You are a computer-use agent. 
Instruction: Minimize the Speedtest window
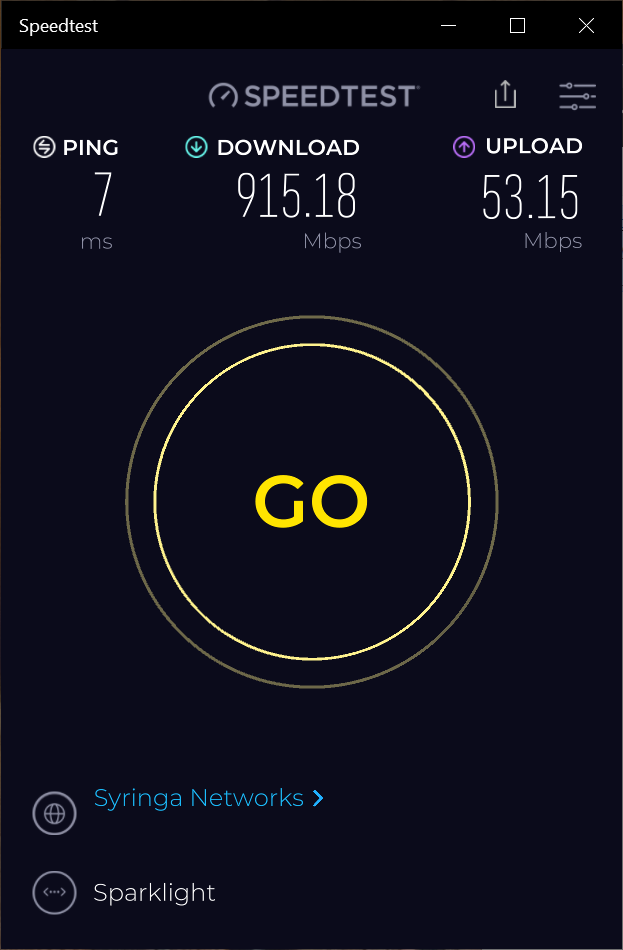449,26
